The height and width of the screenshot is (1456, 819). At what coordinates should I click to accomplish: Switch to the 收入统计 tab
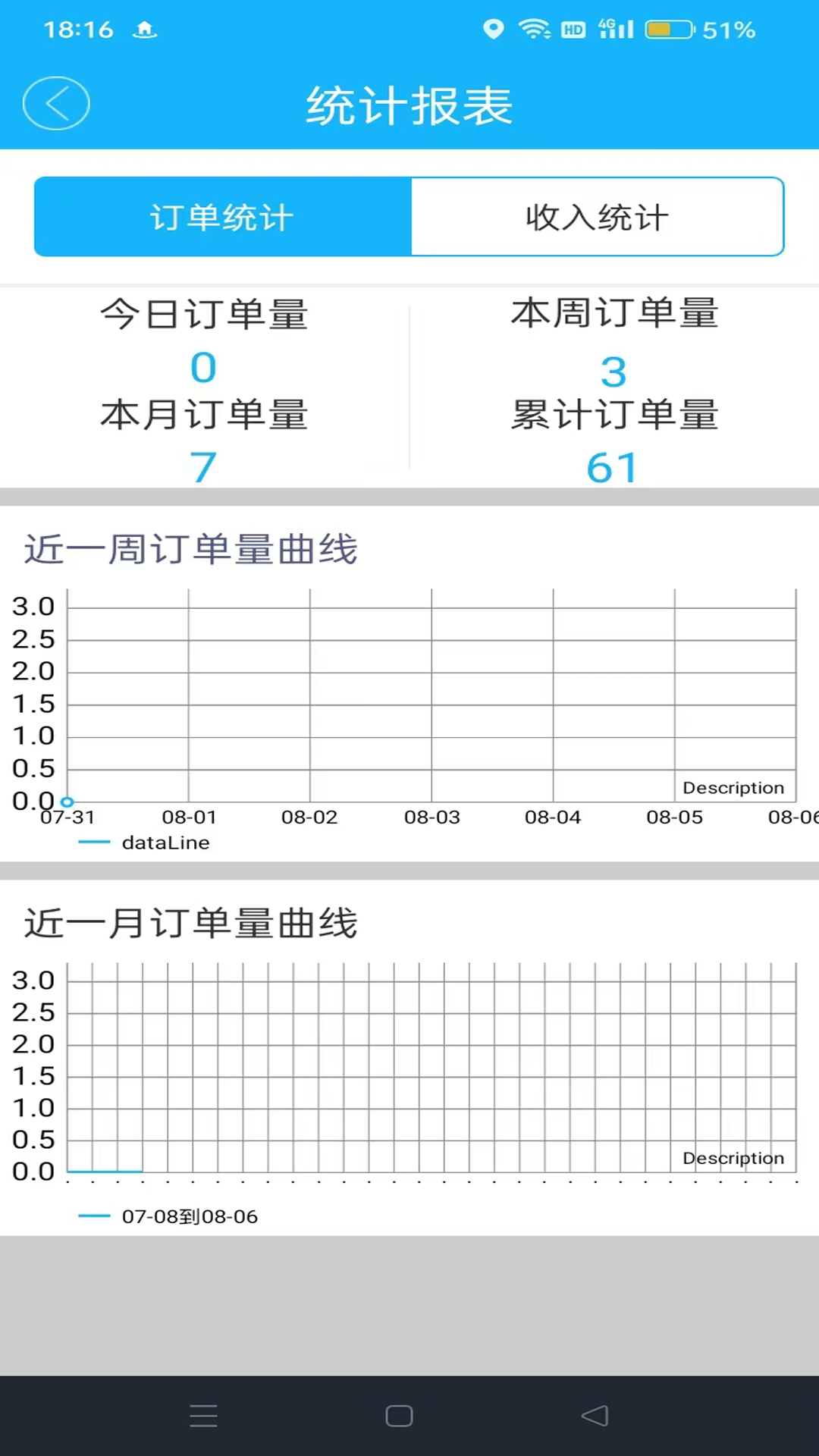(596, 216)
